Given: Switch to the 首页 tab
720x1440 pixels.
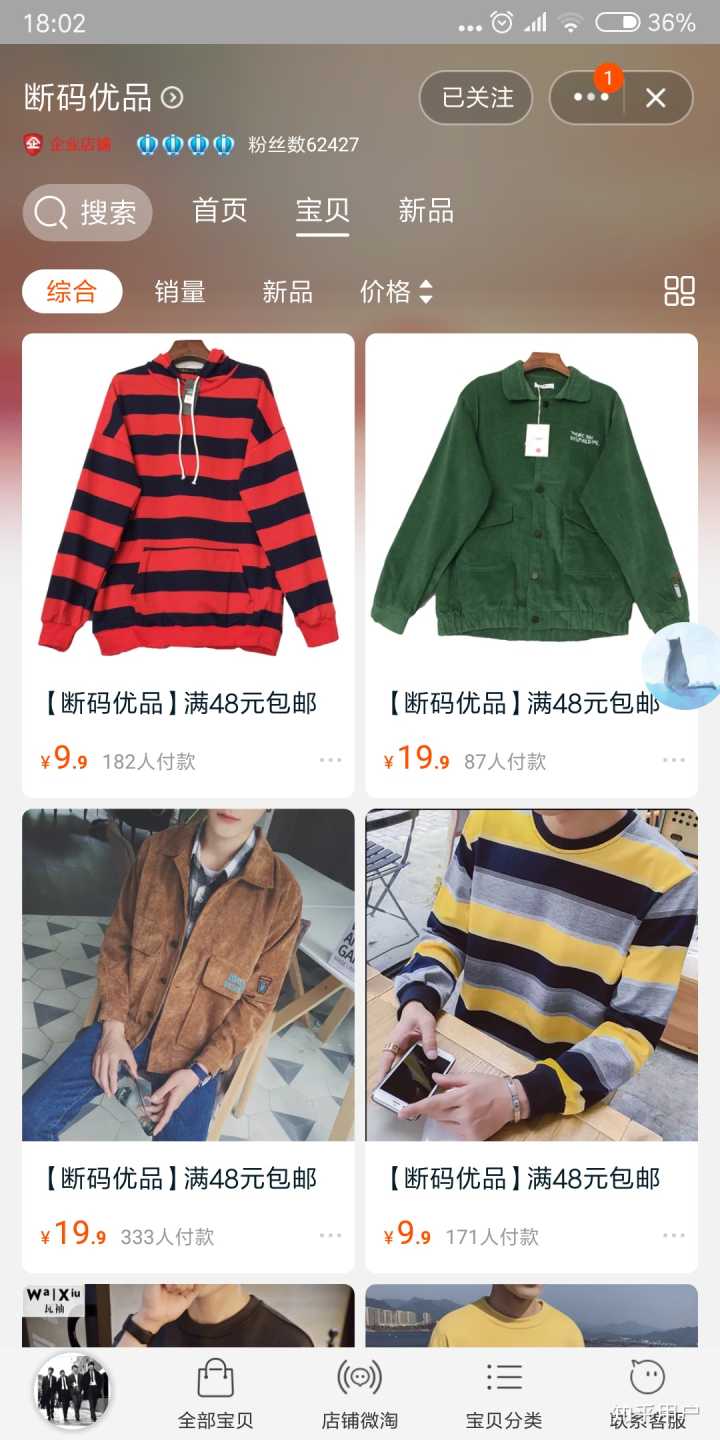Looking at the screenshot, I should tap(219, 211).
